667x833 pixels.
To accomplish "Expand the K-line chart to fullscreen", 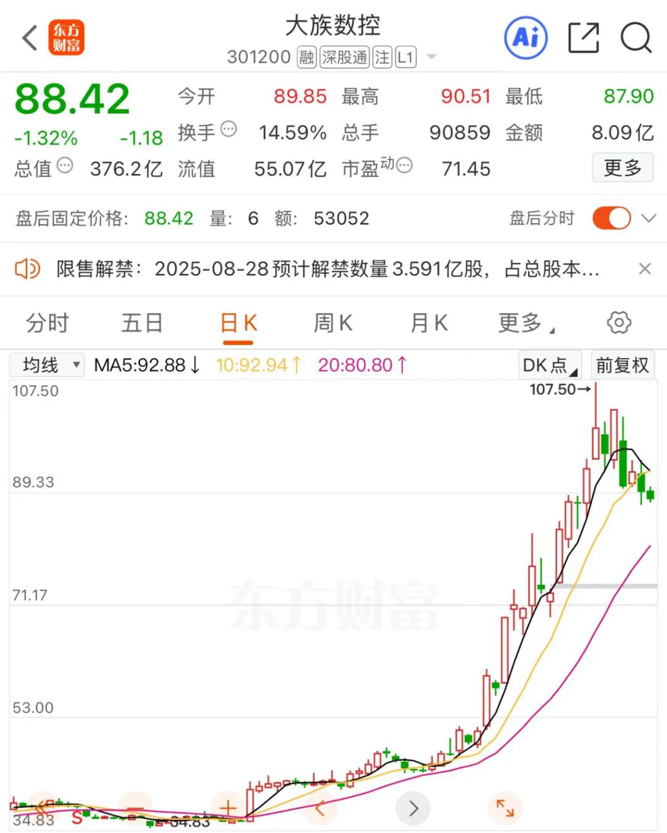I will [505, 807].
